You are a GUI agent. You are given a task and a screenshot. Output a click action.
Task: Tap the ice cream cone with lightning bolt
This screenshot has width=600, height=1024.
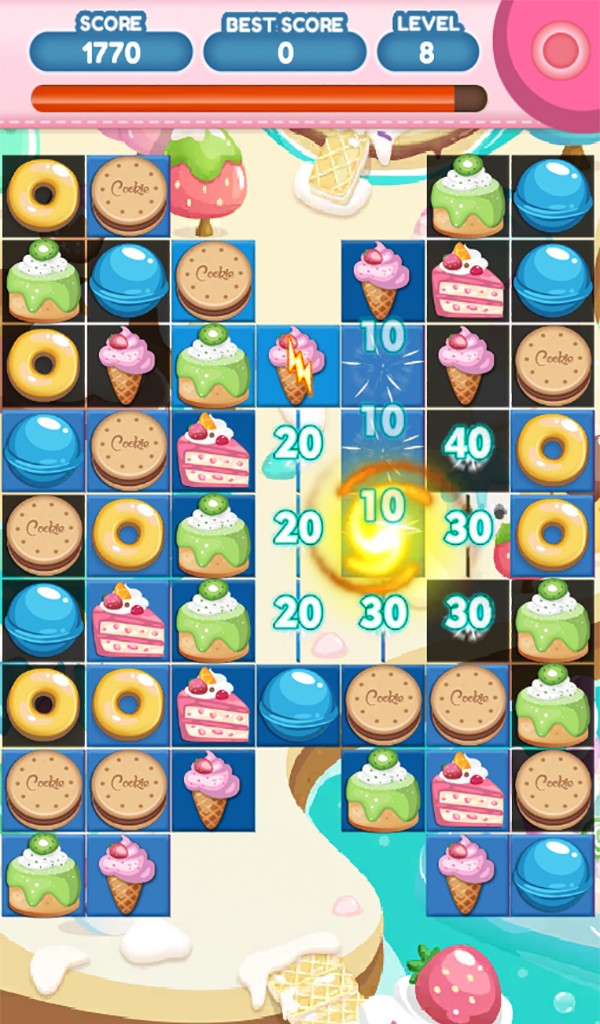click(298, 366)
